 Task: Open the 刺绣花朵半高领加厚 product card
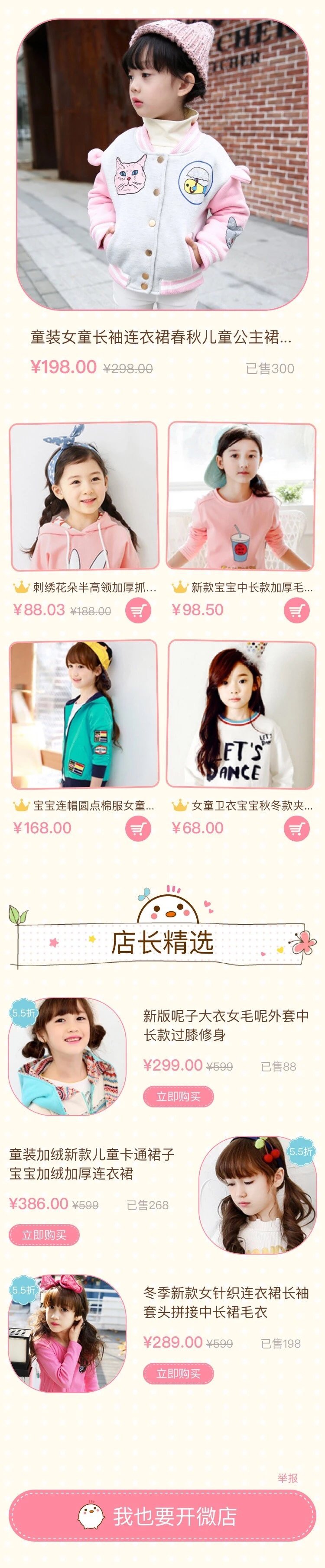click(x=84, y=496)
